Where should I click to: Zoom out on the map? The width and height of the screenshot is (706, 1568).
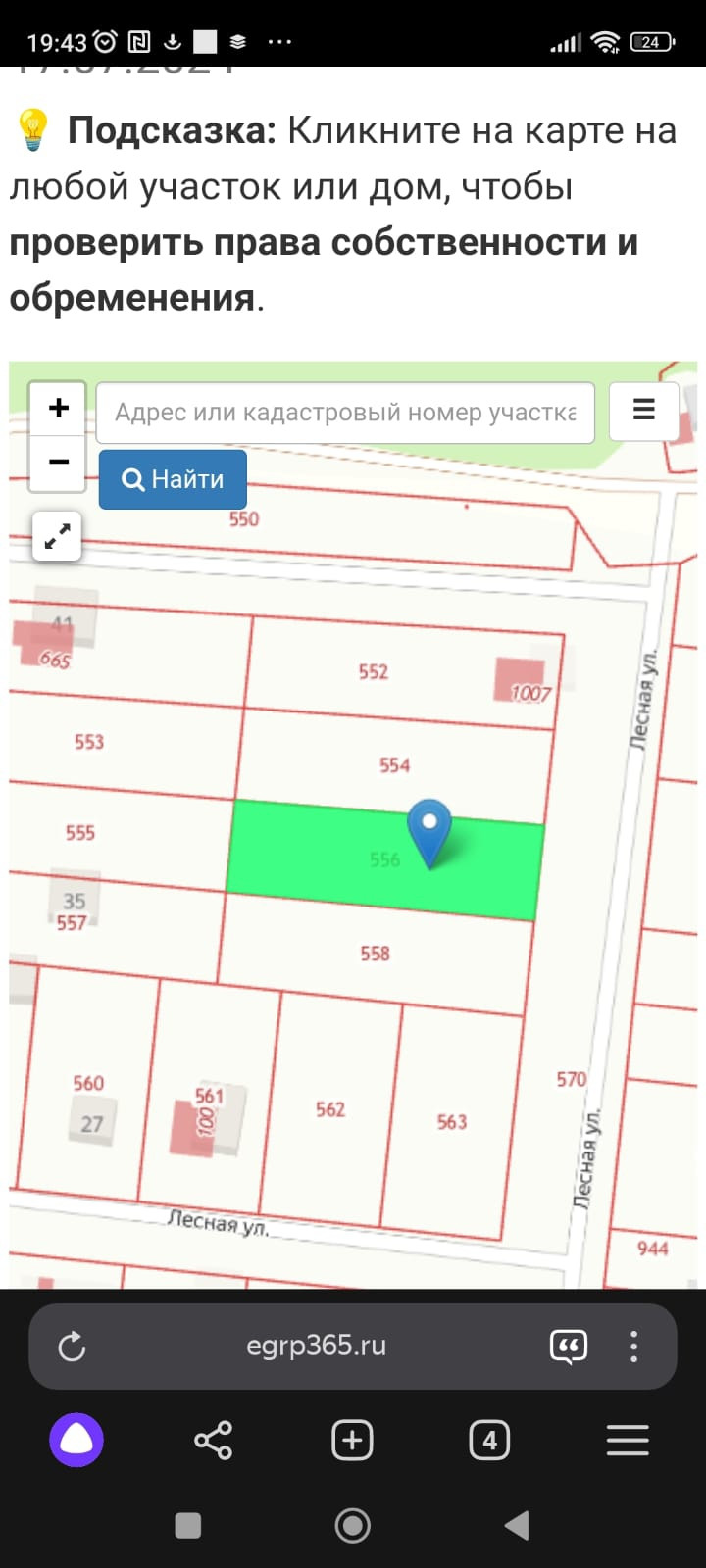coord(59,462)
